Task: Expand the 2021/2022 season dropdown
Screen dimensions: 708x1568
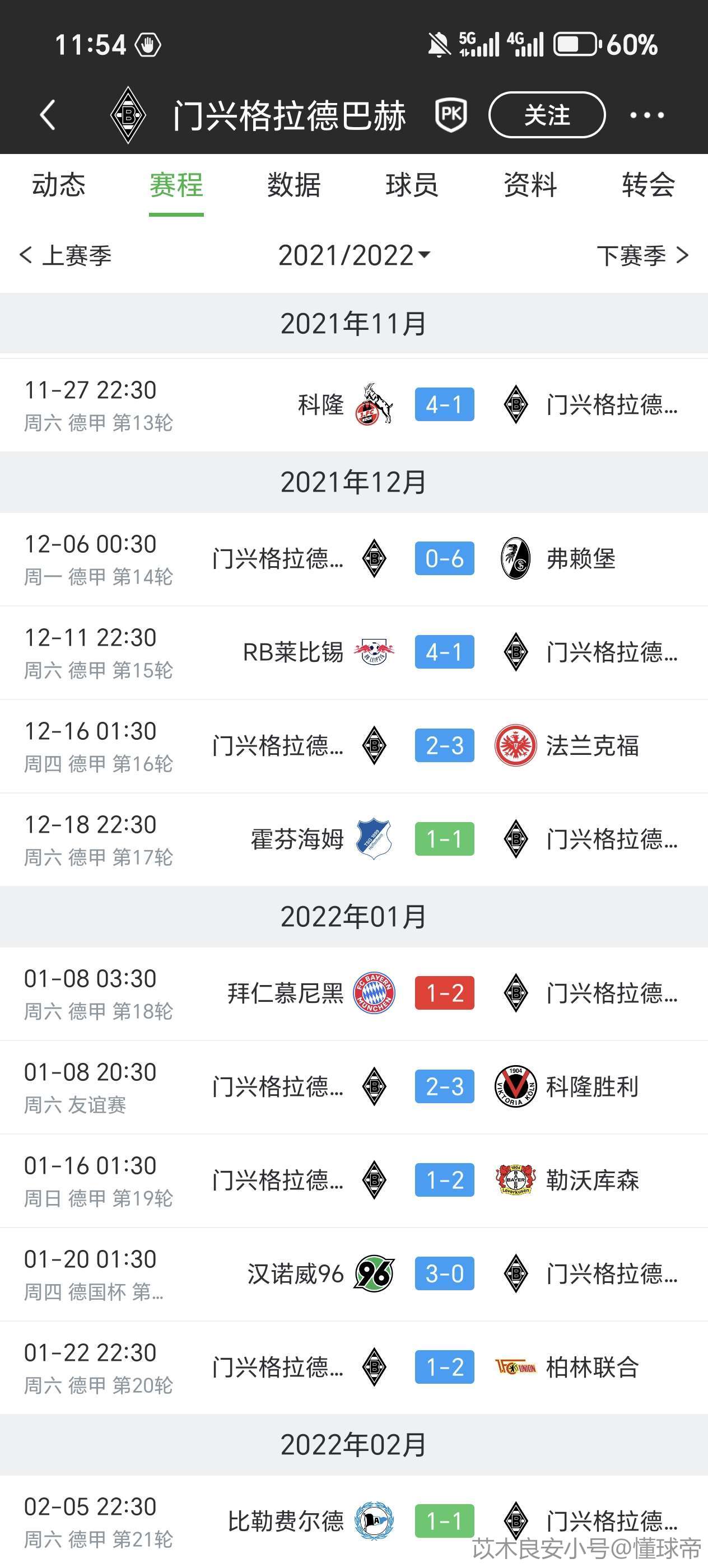Action: coord(353,256)
